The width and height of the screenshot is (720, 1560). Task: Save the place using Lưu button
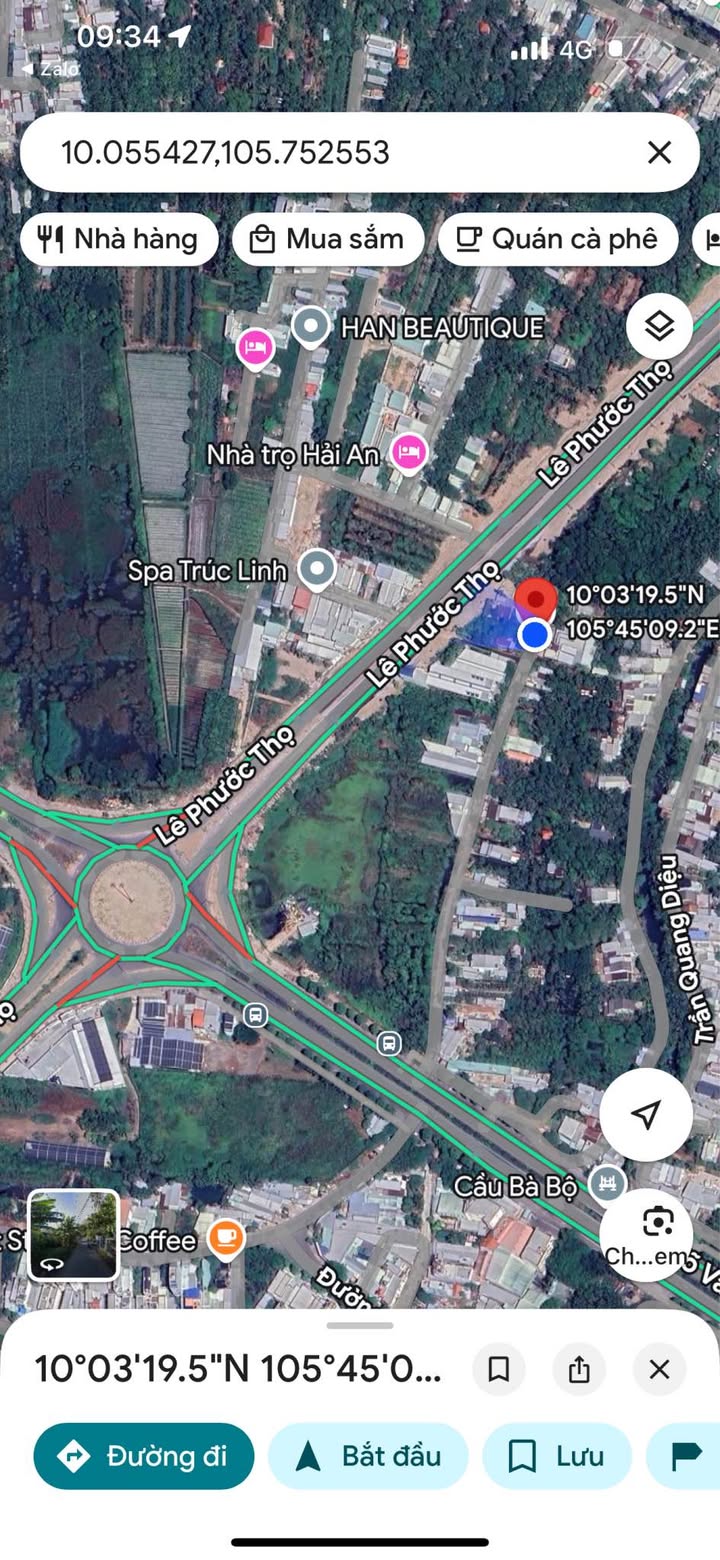point(557,1456)
